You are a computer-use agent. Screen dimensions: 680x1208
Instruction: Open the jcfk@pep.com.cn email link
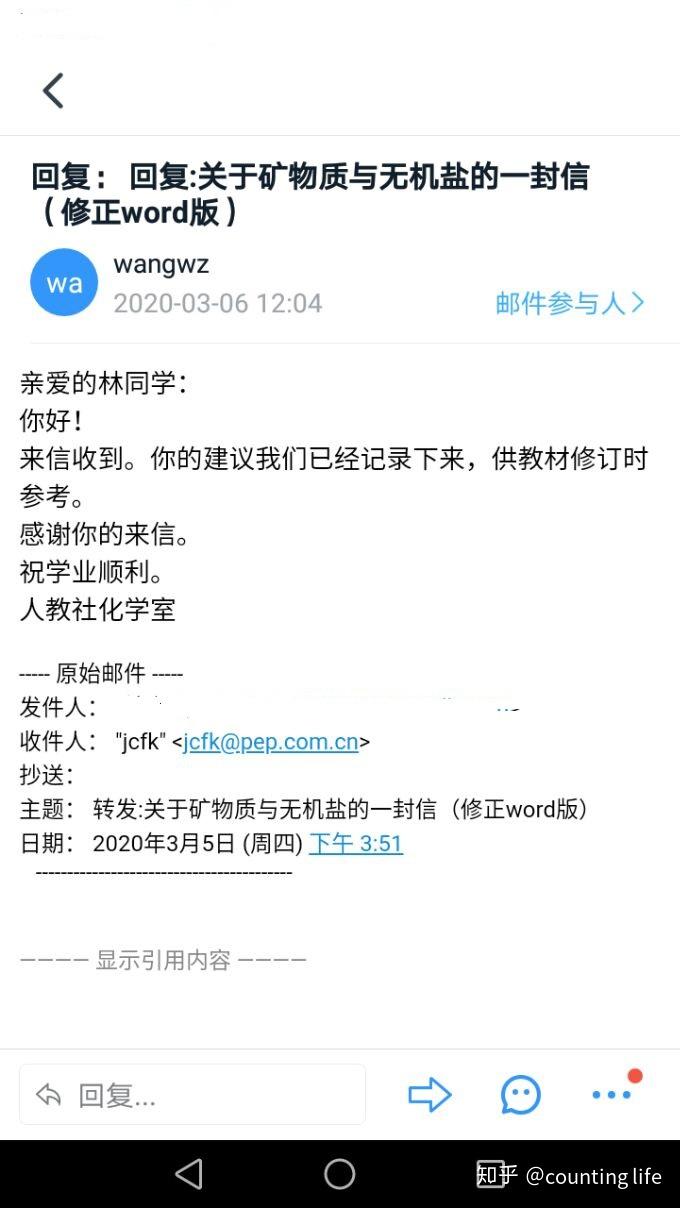tap(270, 742)
